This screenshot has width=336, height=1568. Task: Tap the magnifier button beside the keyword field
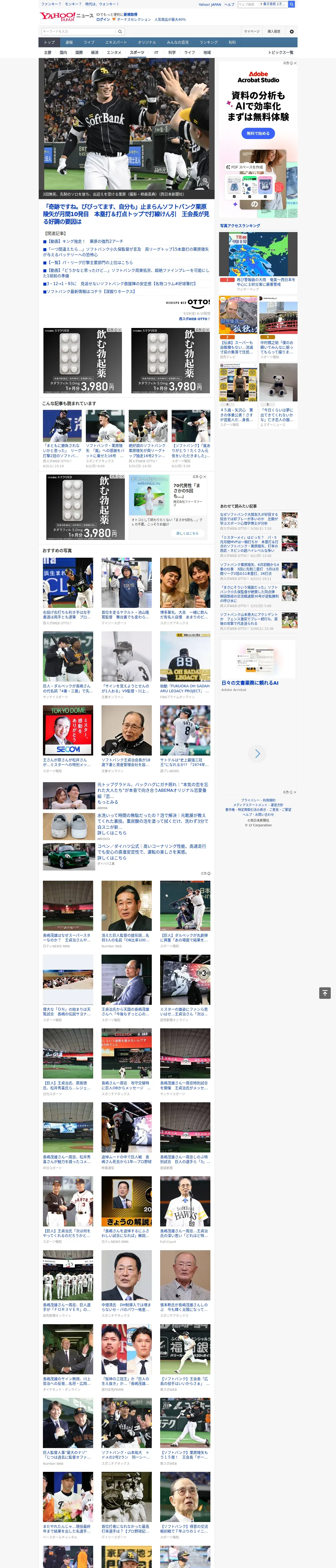point(120,32)
